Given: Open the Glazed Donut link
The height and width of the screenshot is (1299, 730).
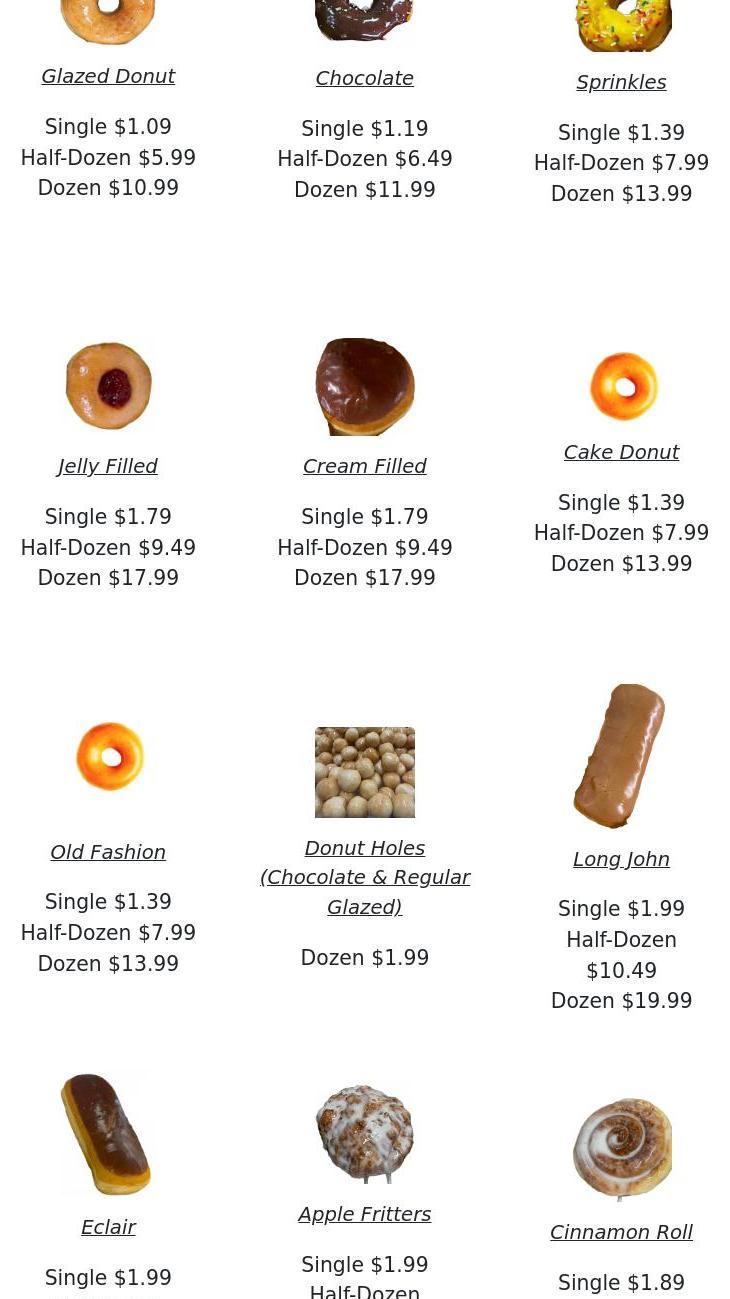Looking at the screenshot, I should point(108,76).
